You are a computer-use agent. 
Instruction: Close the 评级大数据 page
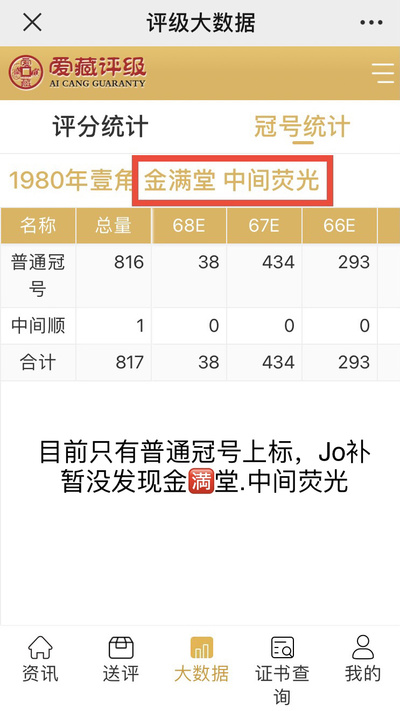[32, 22]
